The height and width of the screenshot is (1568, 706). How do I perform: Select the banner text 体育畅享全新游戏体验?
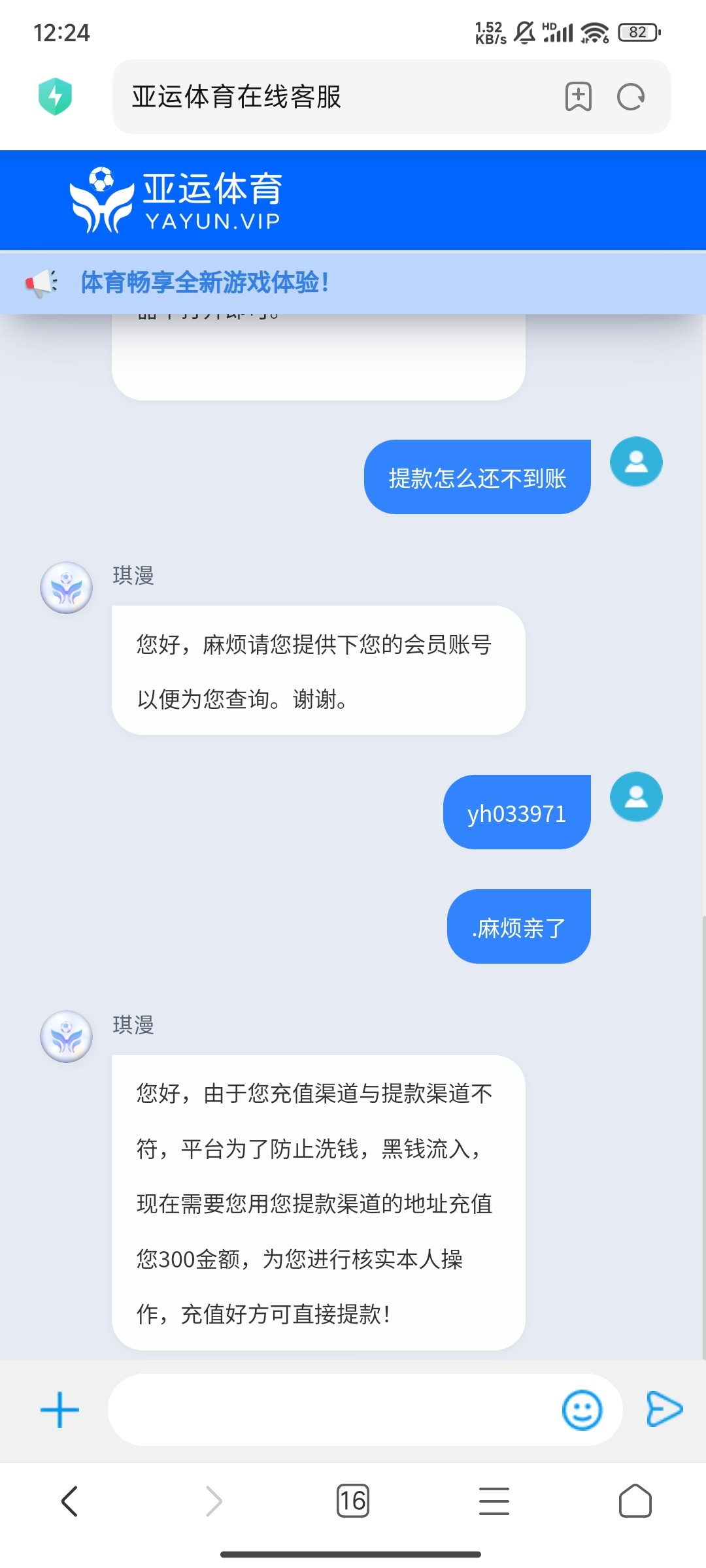(x=206, y=282)
